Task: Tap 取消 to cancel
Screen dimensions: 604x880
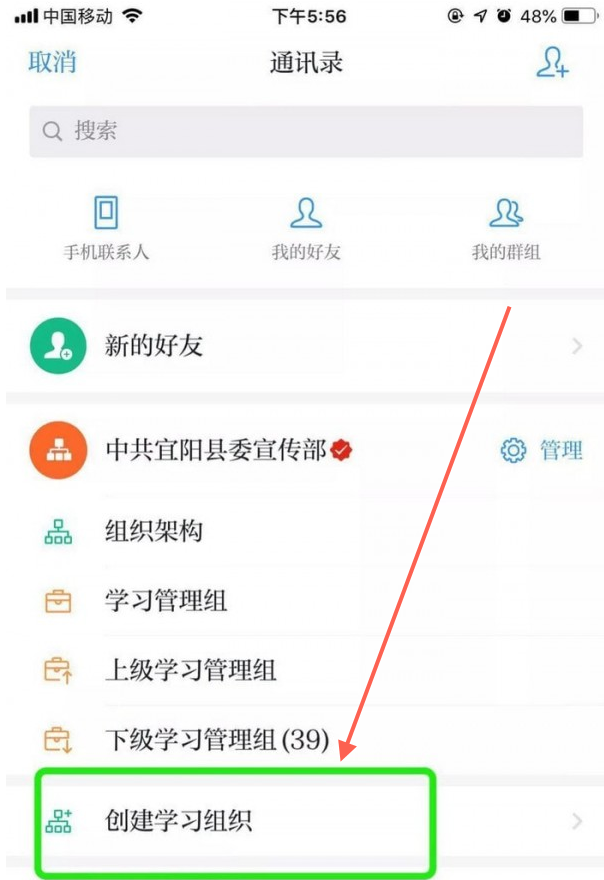Action: click(x=52, y=62)
